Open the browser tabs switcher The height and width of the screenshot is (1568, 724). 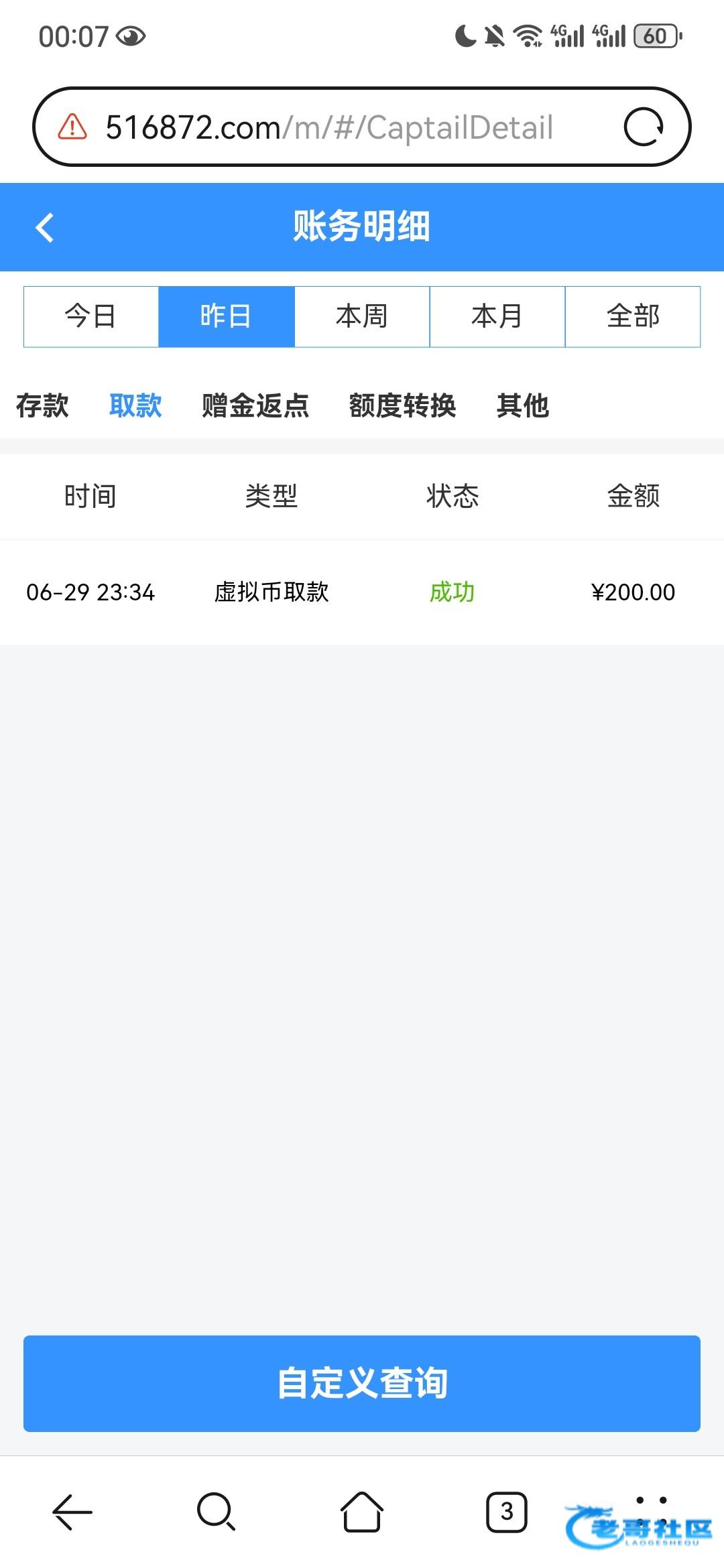tap(507, 1512)
